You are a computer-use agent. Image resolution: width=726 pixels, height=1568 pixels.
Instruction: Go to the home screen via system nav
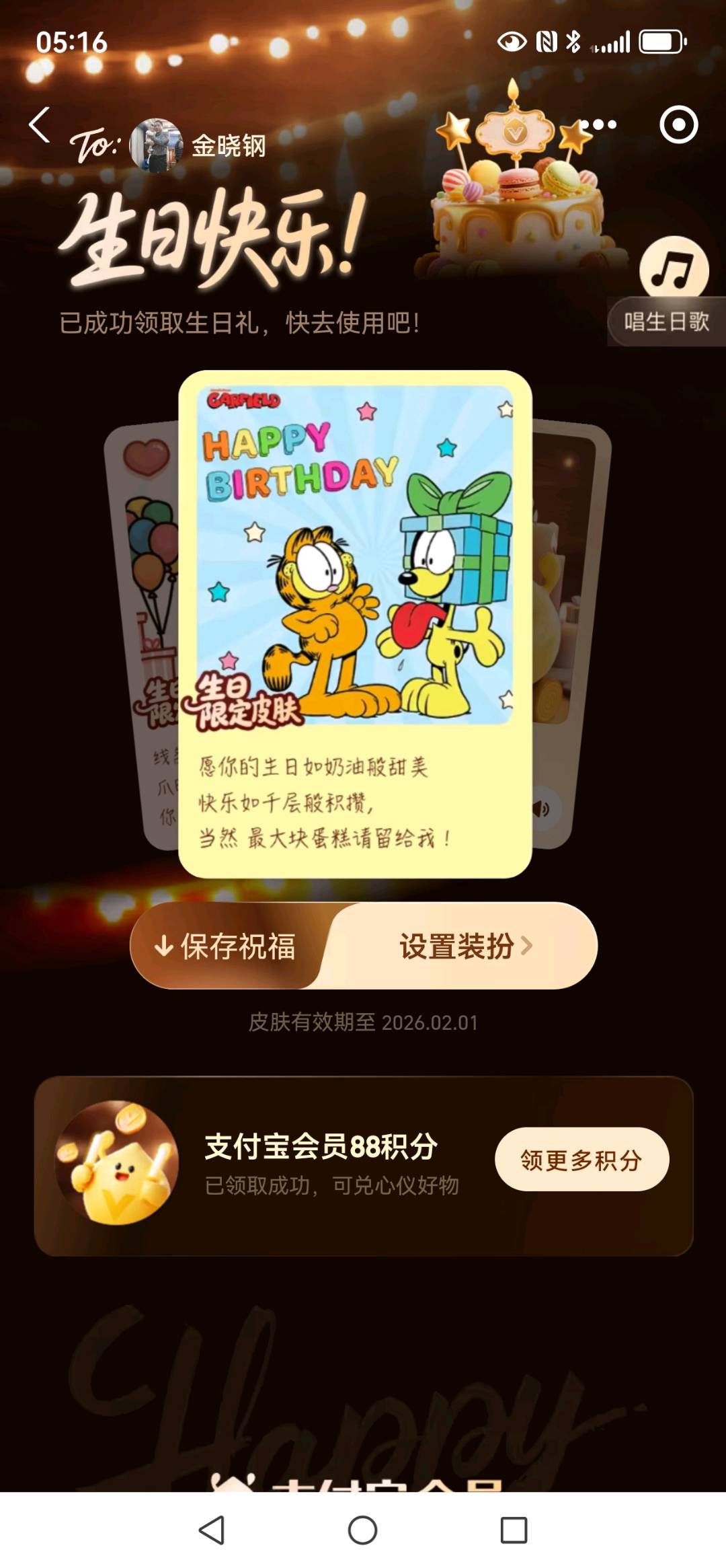[362, 1530]
